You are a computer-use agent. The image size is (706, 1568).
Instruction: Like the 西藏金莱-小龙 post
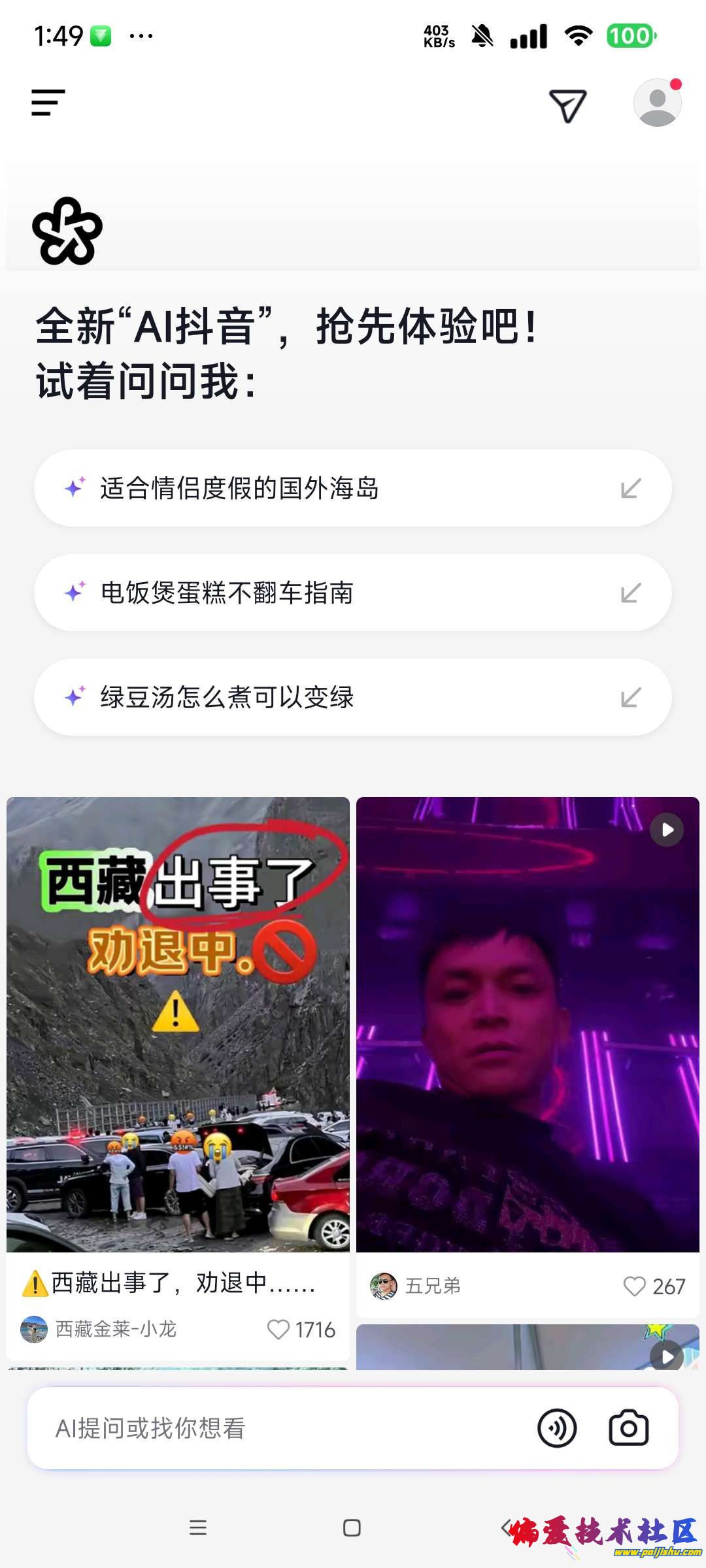pyautogui.click(x=279, y=1330)
